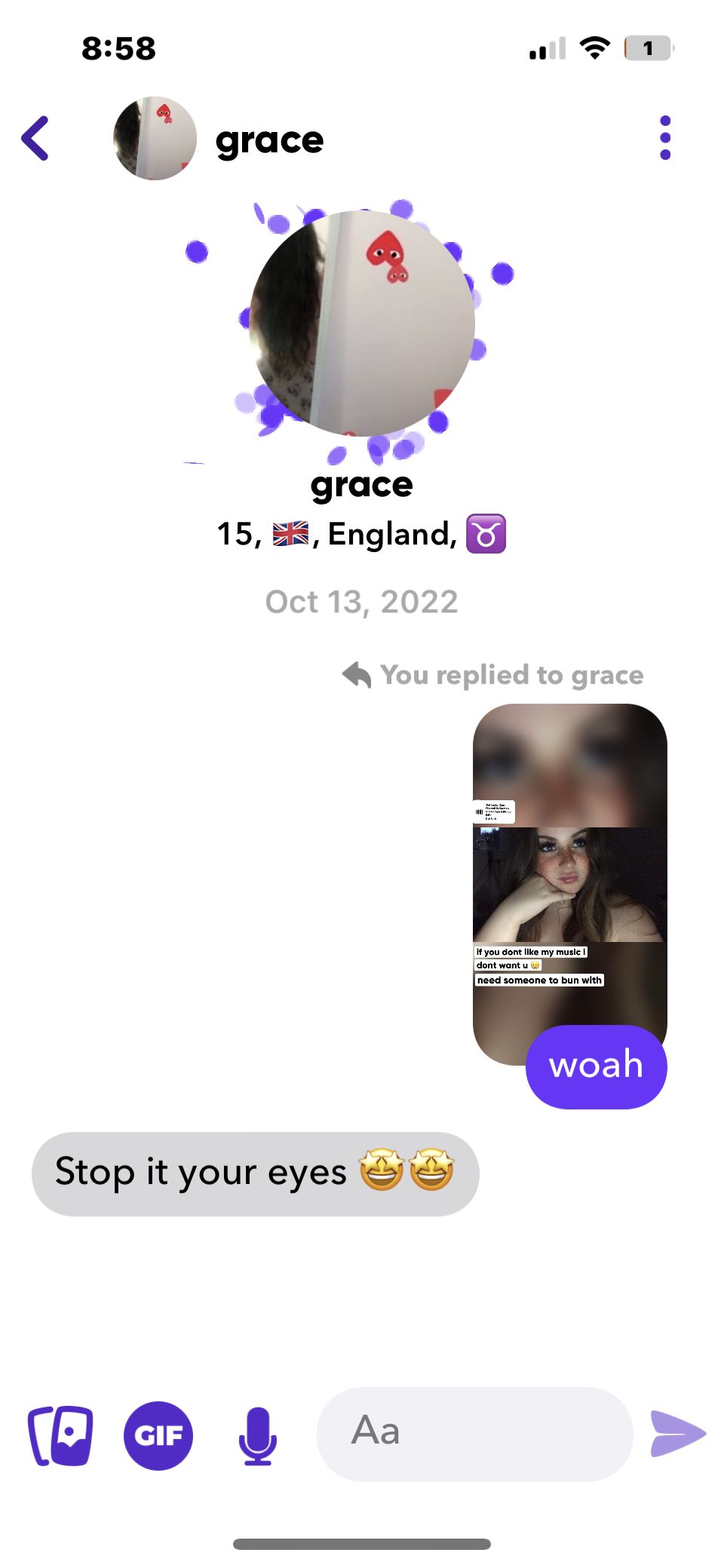Screen dimensions: 724x1568
Task: Go back using the purple back arrow
Action: pos(35,138)
